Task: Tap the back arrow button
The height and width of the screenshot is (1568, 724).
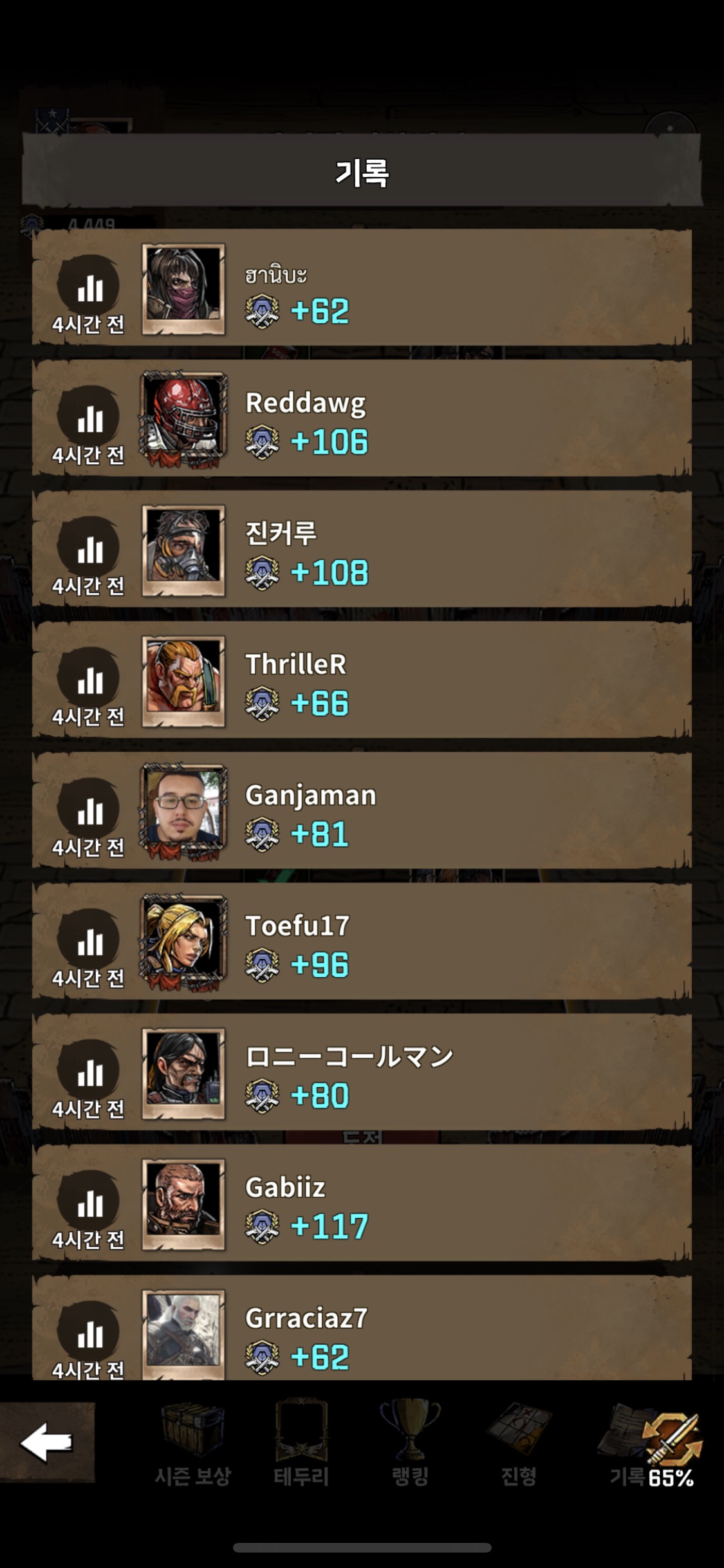Action: [x=47, y=1442]
